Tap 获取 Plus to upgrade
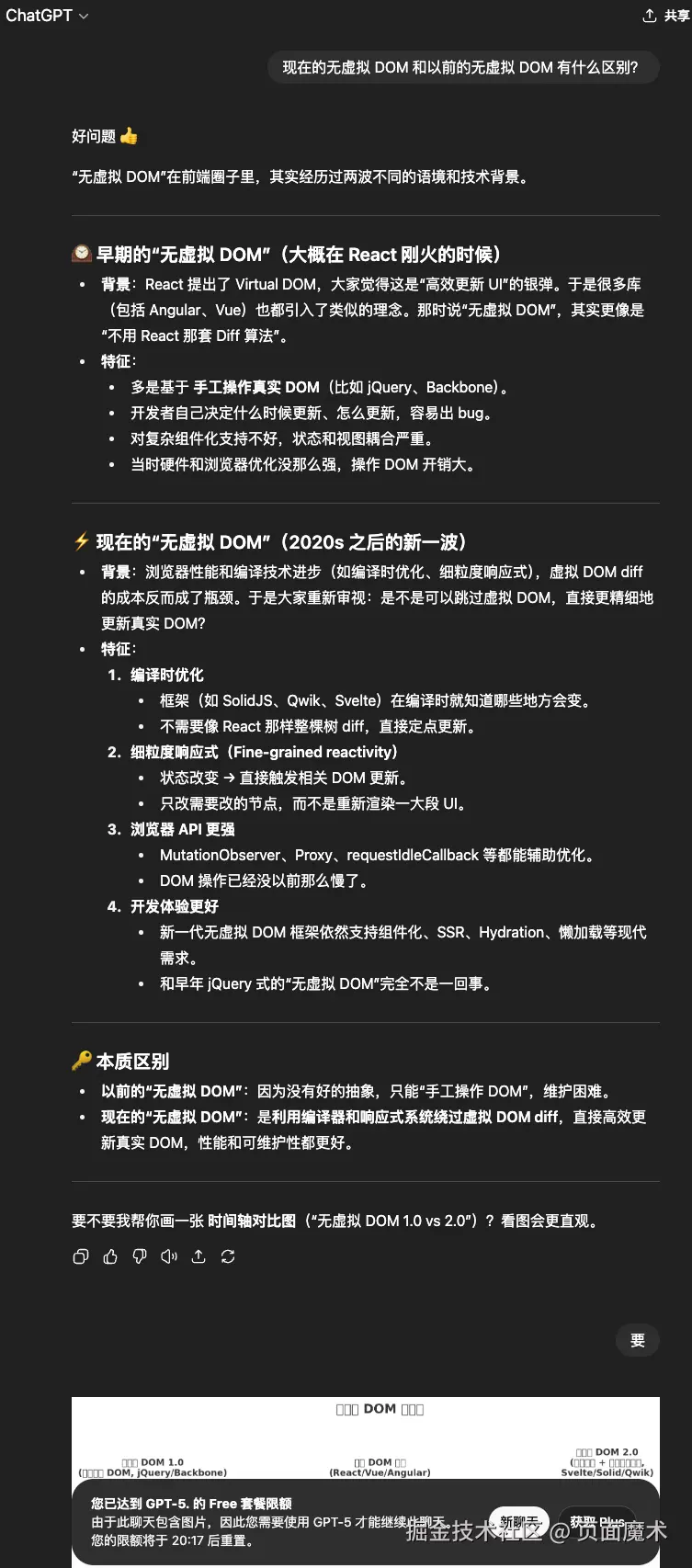 coord(596,1522)
